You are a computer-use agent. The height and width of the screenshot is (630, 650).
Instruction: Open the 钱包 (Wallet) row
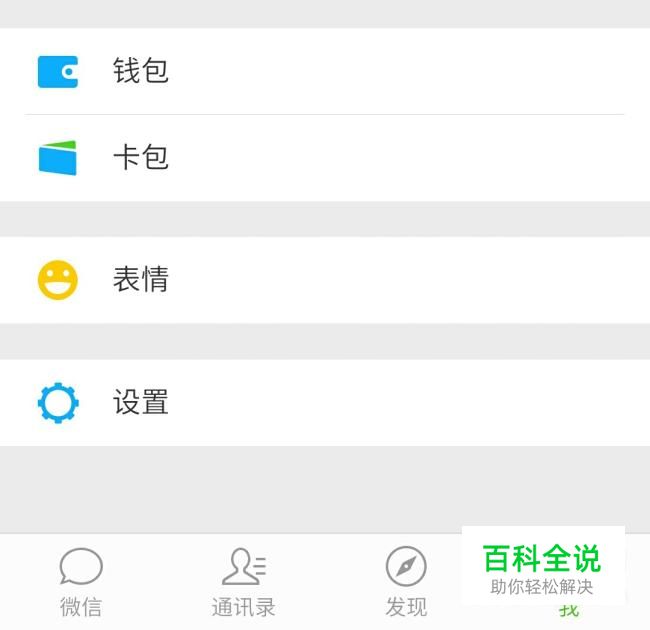[140, 72]
